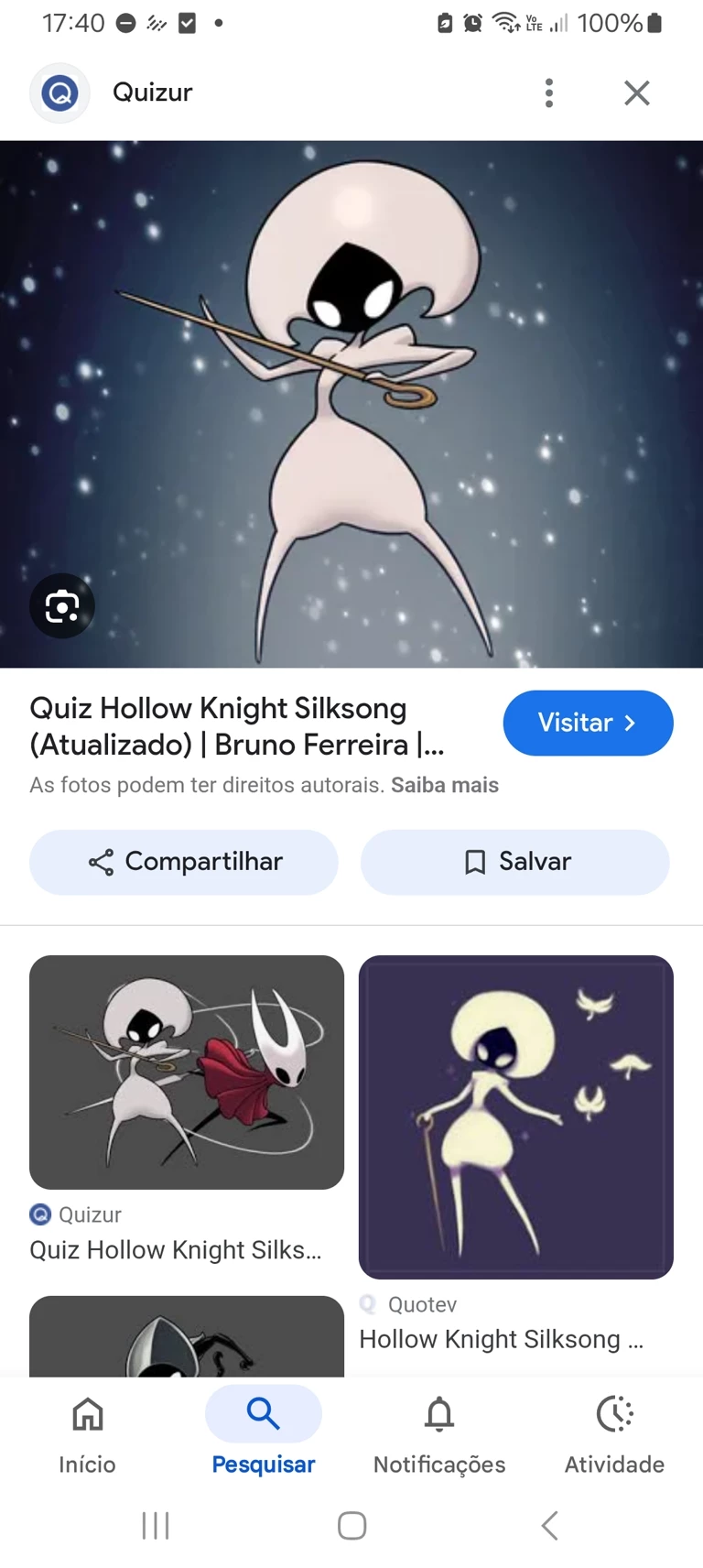Image resolution: width=703 pixels, height=1568 pixels.
Task: Share image via Compartilhar
Action: coord(184,862)
